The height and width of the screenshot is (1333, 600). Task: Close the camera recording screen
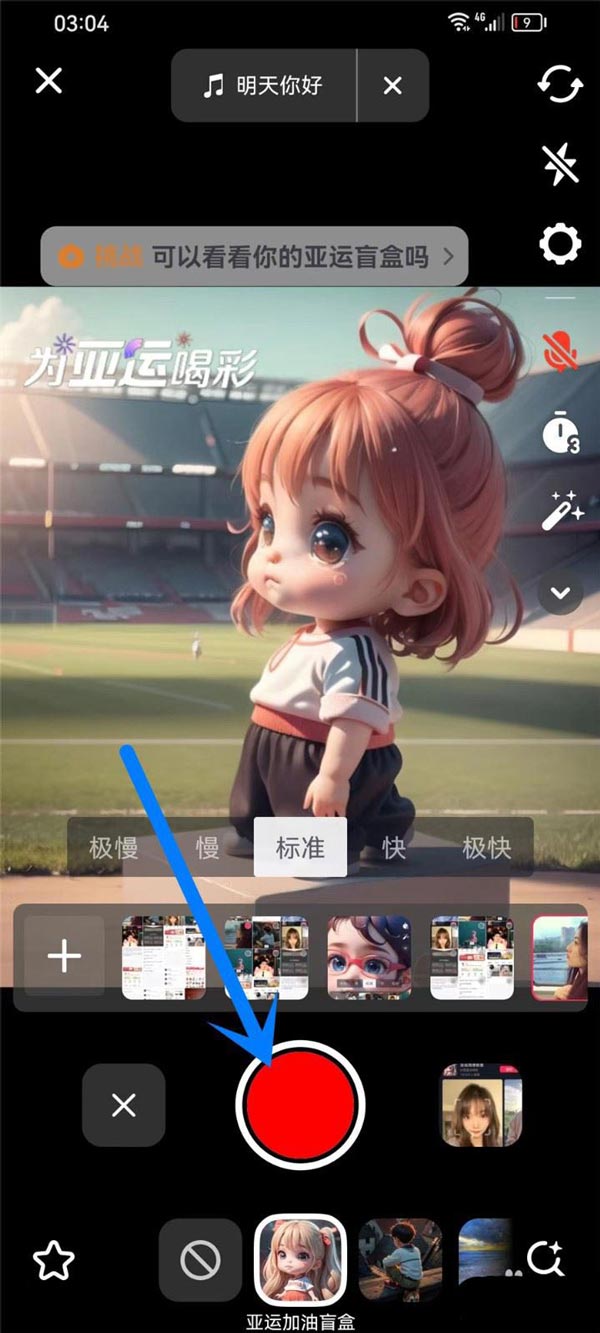[49, 81]
